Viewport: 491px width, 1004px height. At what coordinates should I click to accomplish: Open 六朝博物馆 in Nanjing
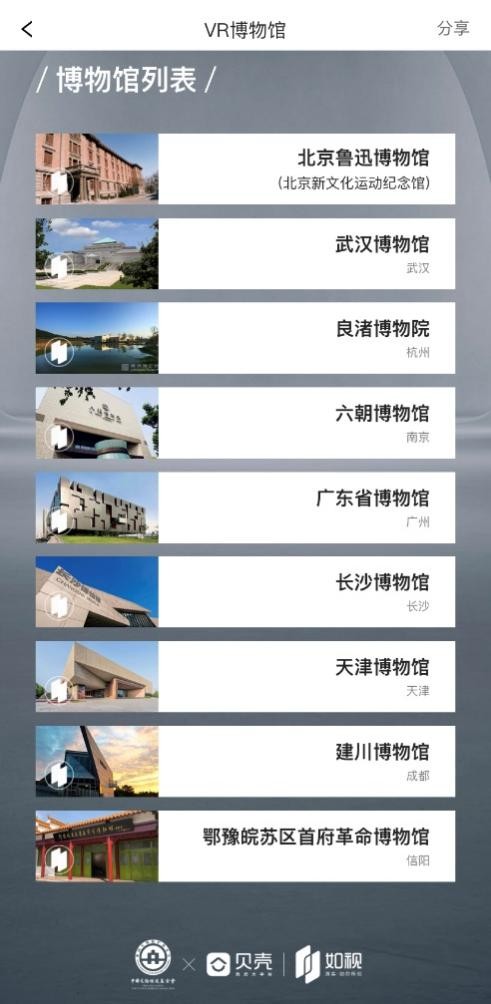245,423
